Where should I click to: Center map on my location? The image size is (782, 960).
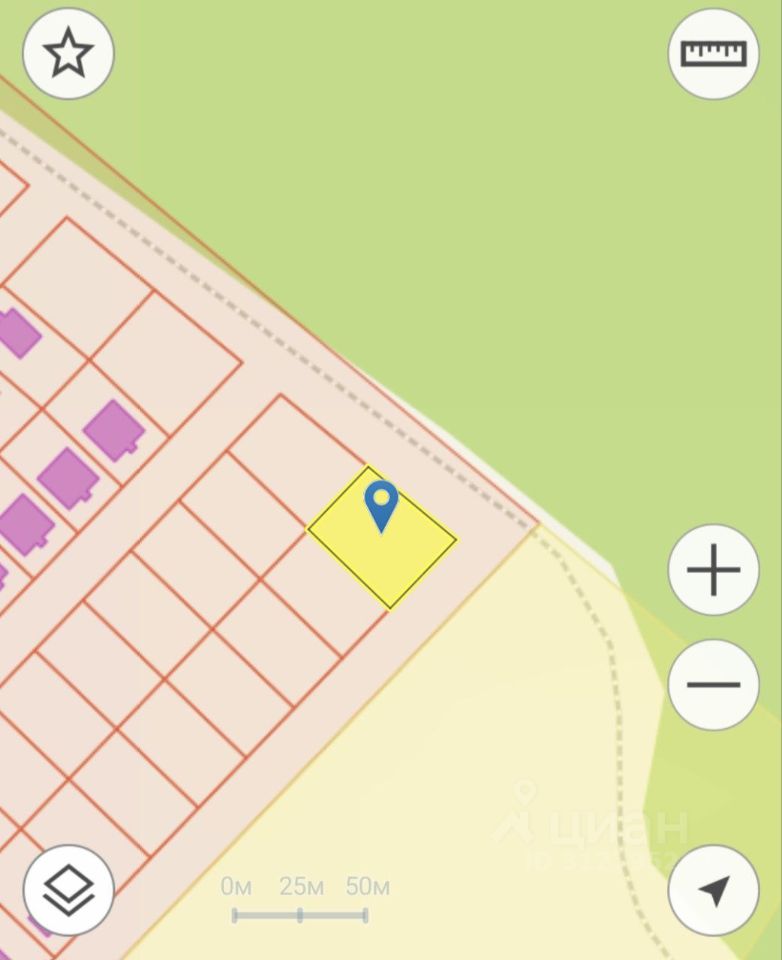pyautogui.click(x=713, y=889)
